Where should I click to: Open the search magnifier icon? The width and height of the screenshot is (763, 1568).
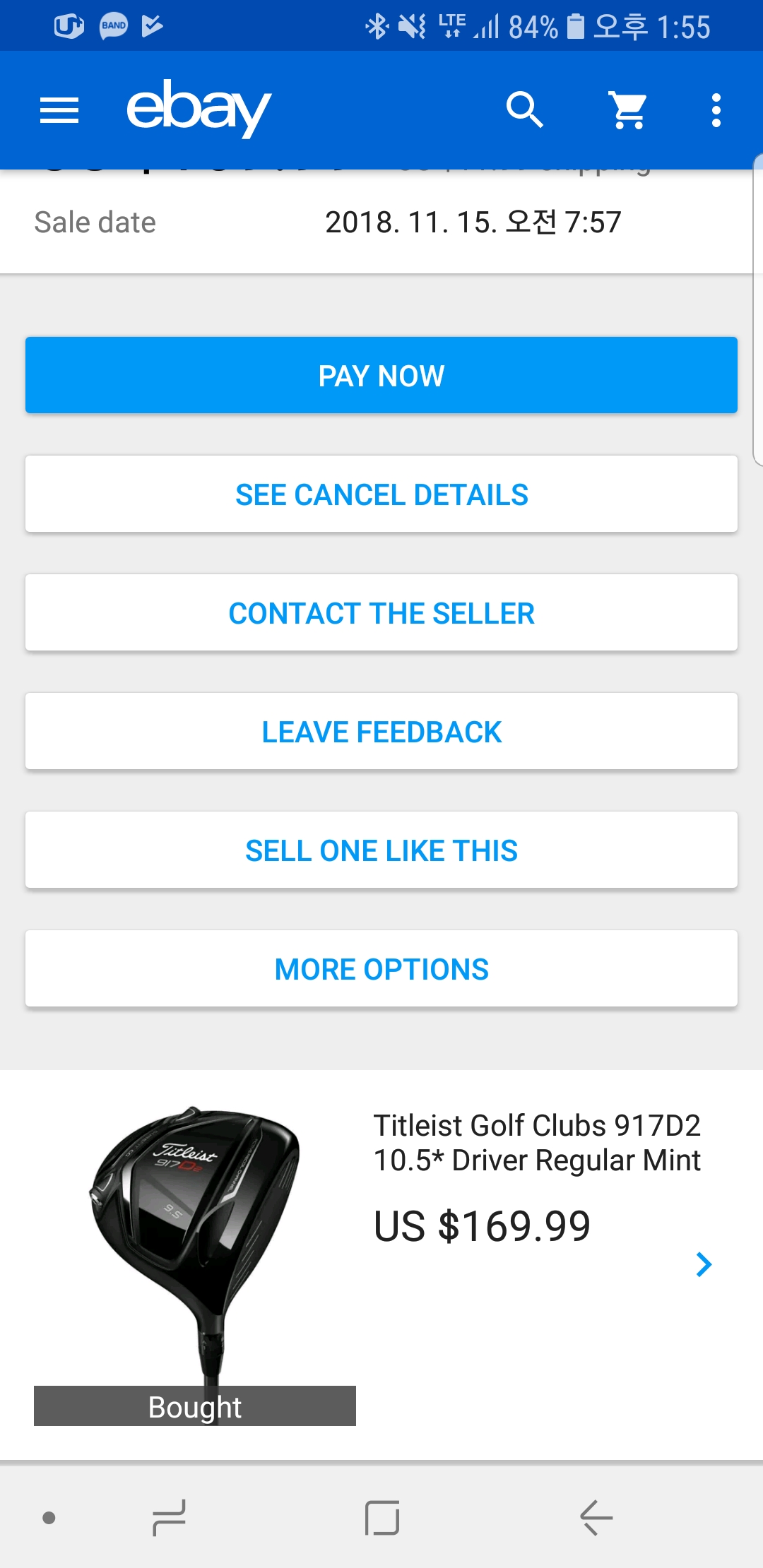524,110
